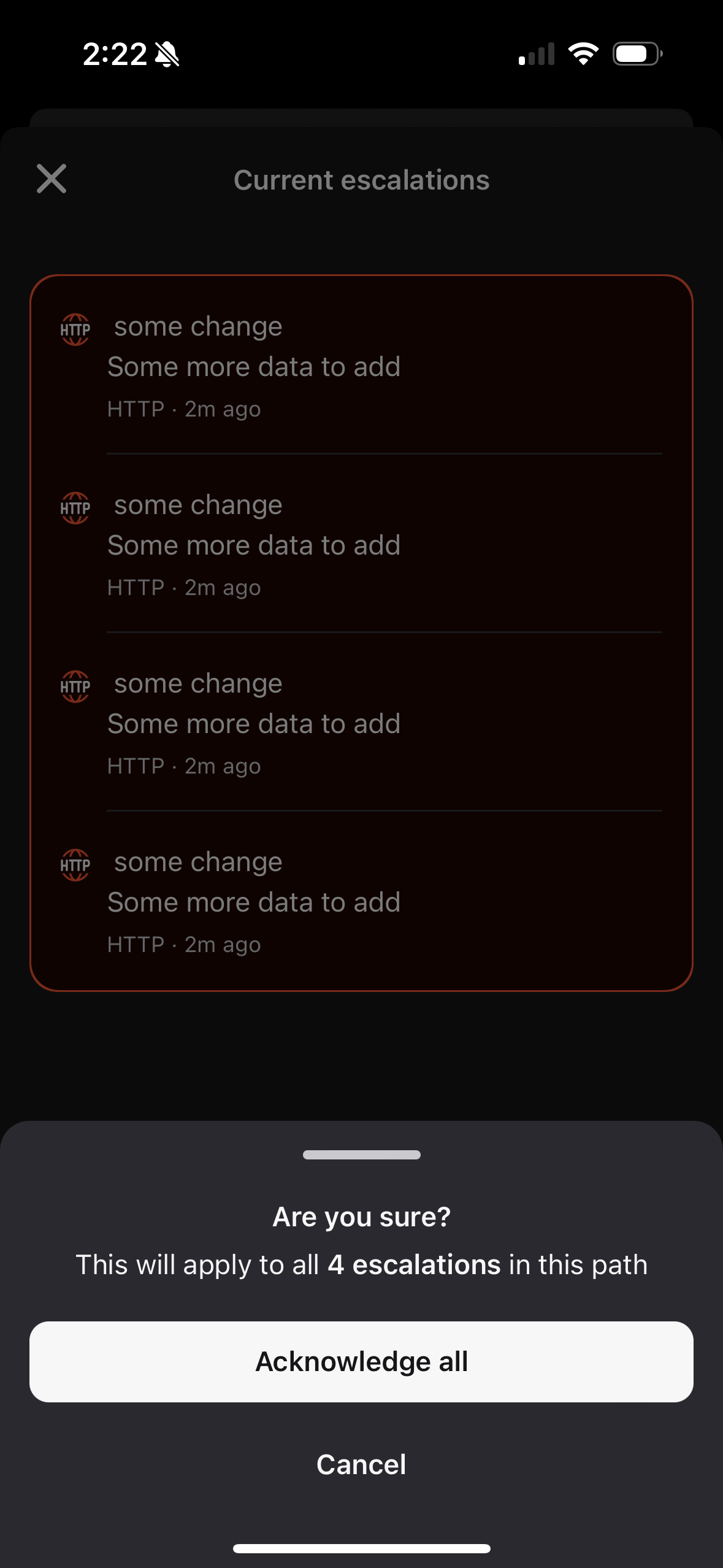
Task: Tap the sheet's drag handle
Action: click(x=361, y=1155)
